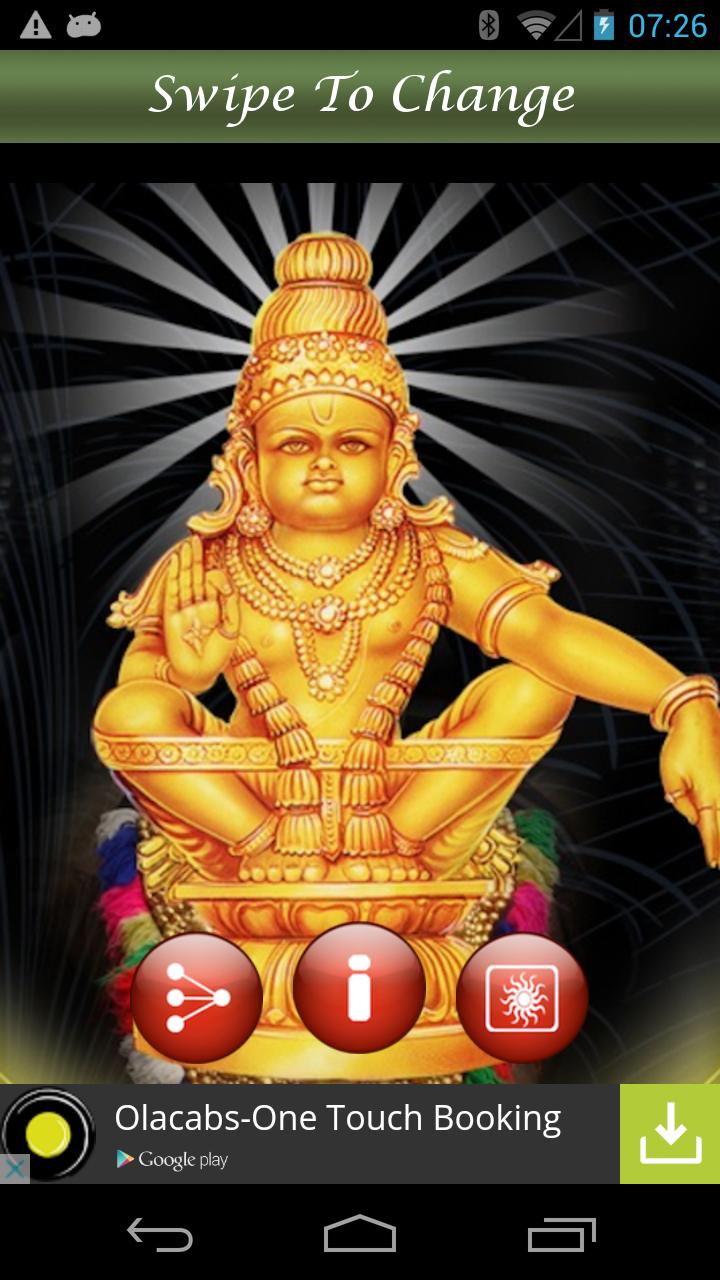Tap the green download button on the ad

point(669,1133)
